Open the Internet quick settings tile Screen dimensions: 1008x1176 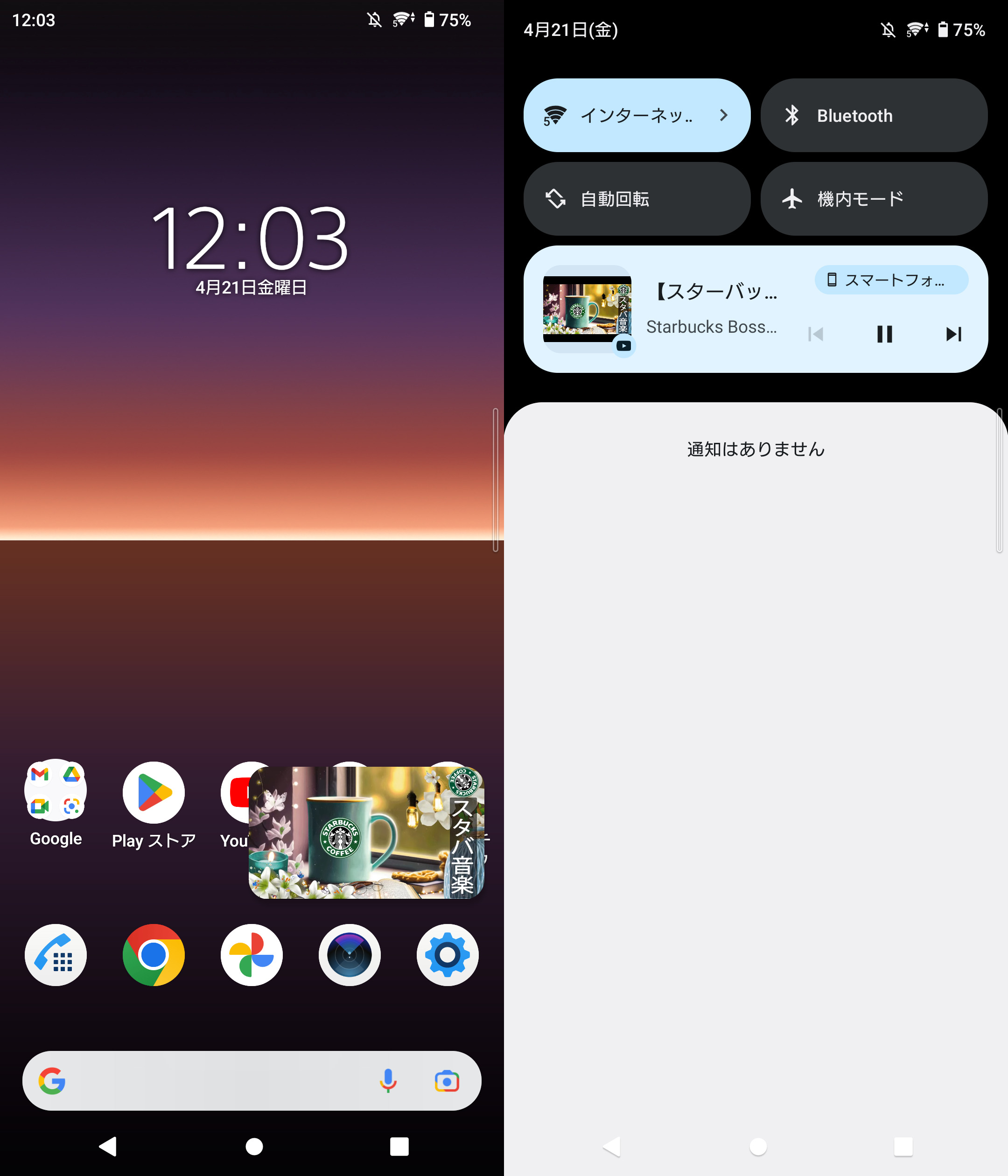point(636,115)
